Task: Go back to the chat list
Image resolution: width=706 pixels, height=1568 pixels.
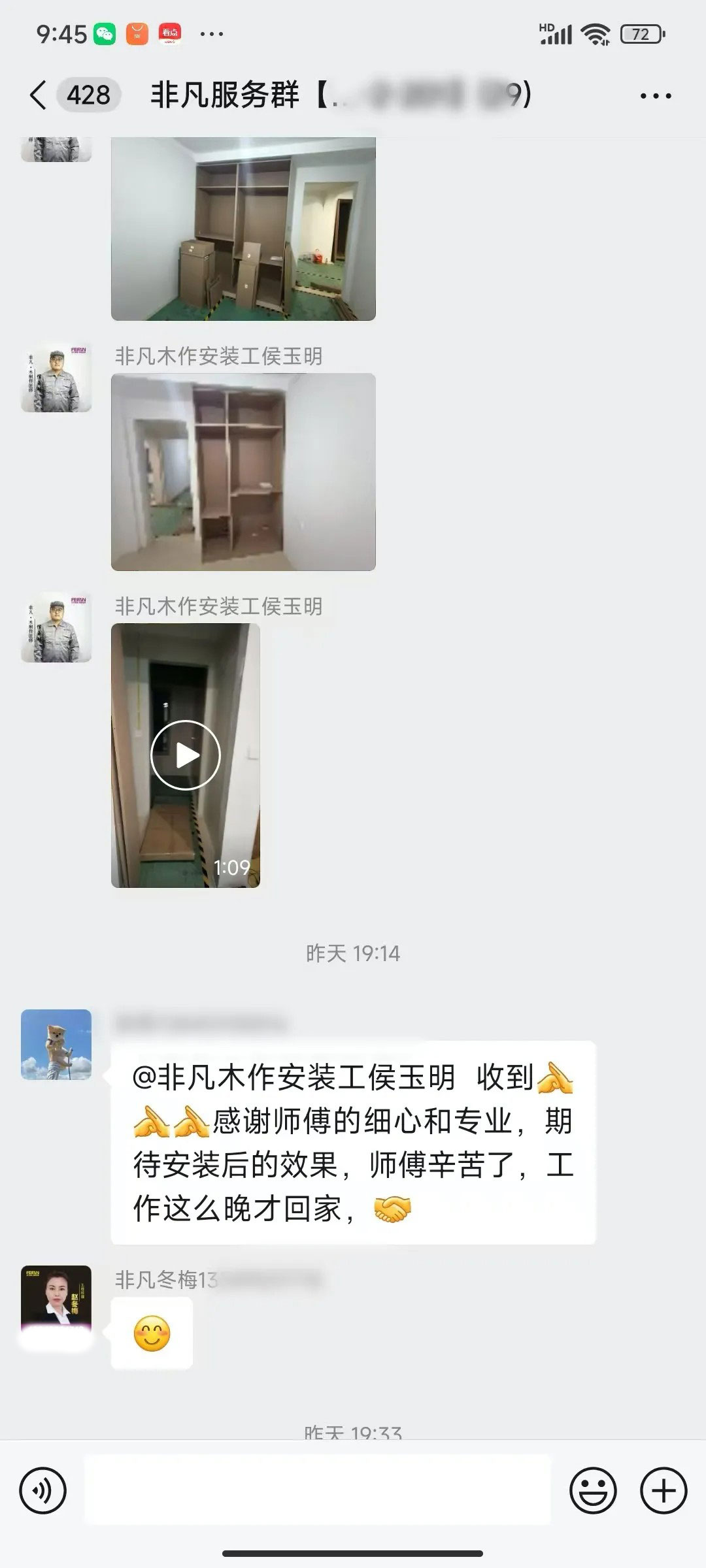Action: (x=39, y=95)
